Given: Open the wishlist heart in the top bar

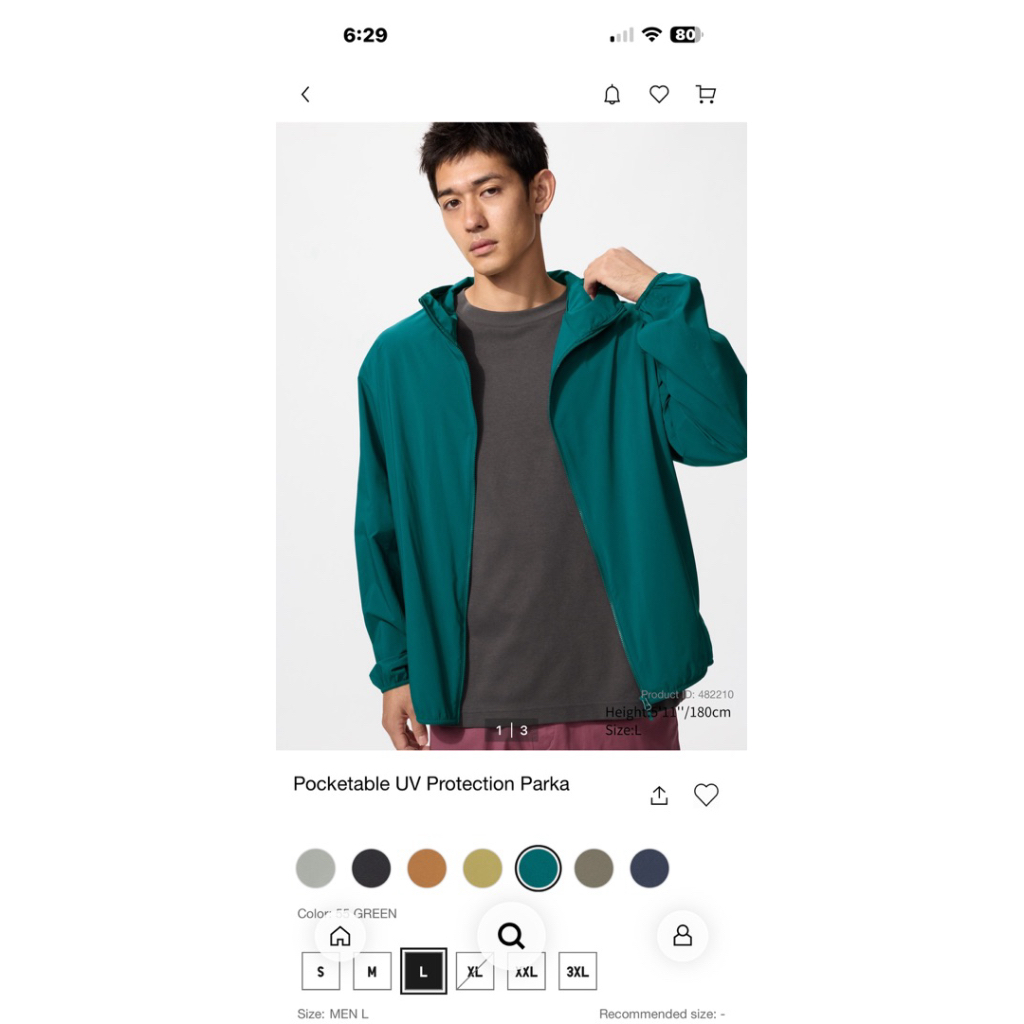Looking at the screenshot, I should tap(659, 95).
